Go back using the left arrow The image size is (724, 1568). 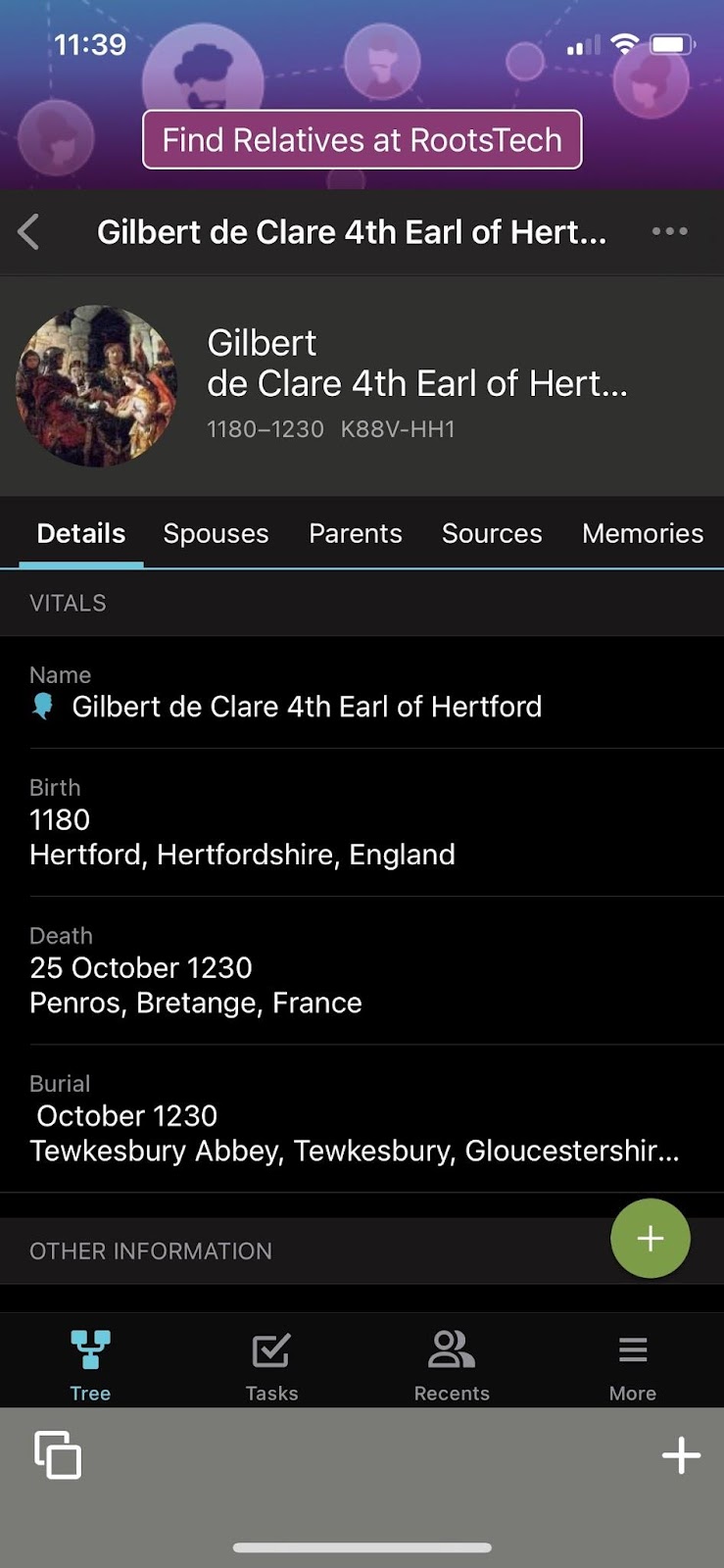point(29,232)
